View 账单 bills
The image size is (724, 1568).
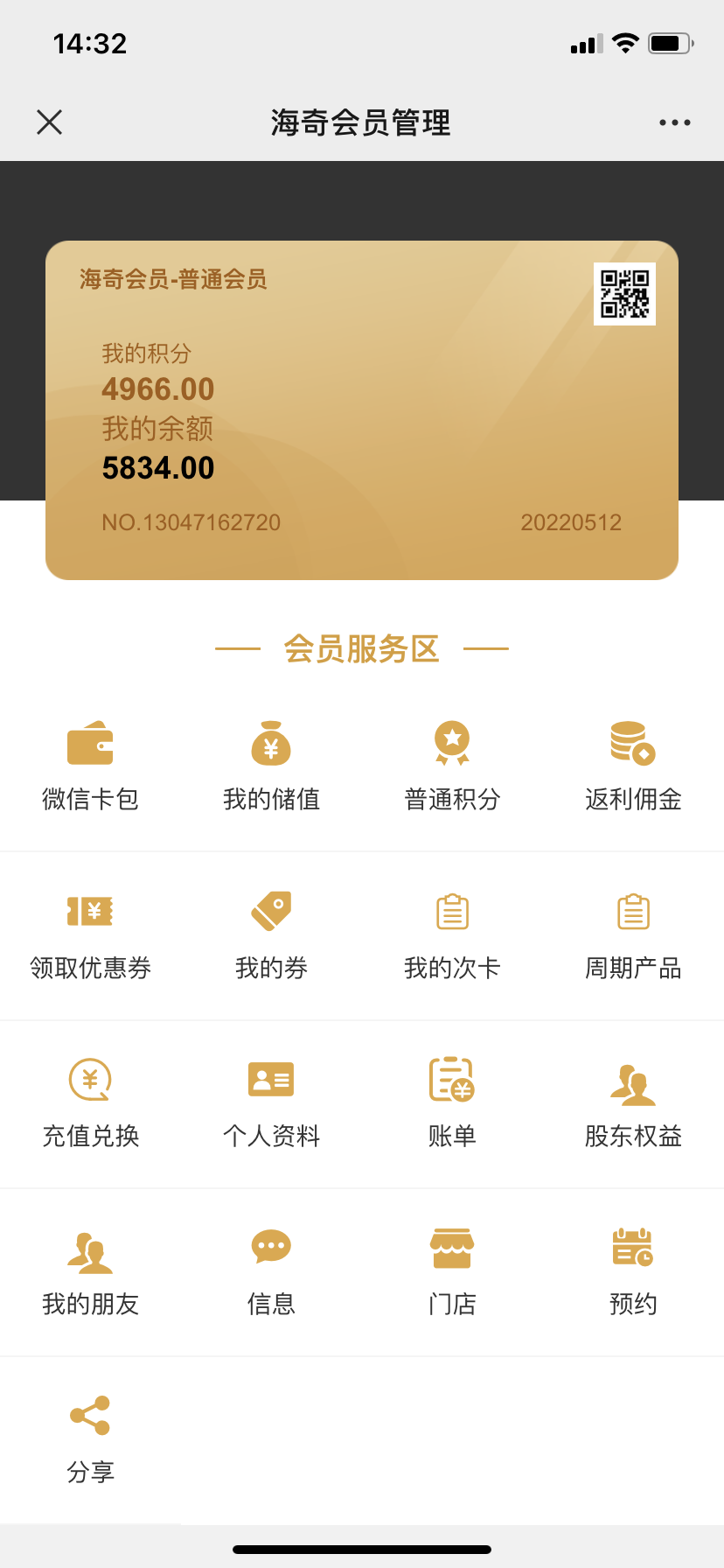tap(452, 1102)
